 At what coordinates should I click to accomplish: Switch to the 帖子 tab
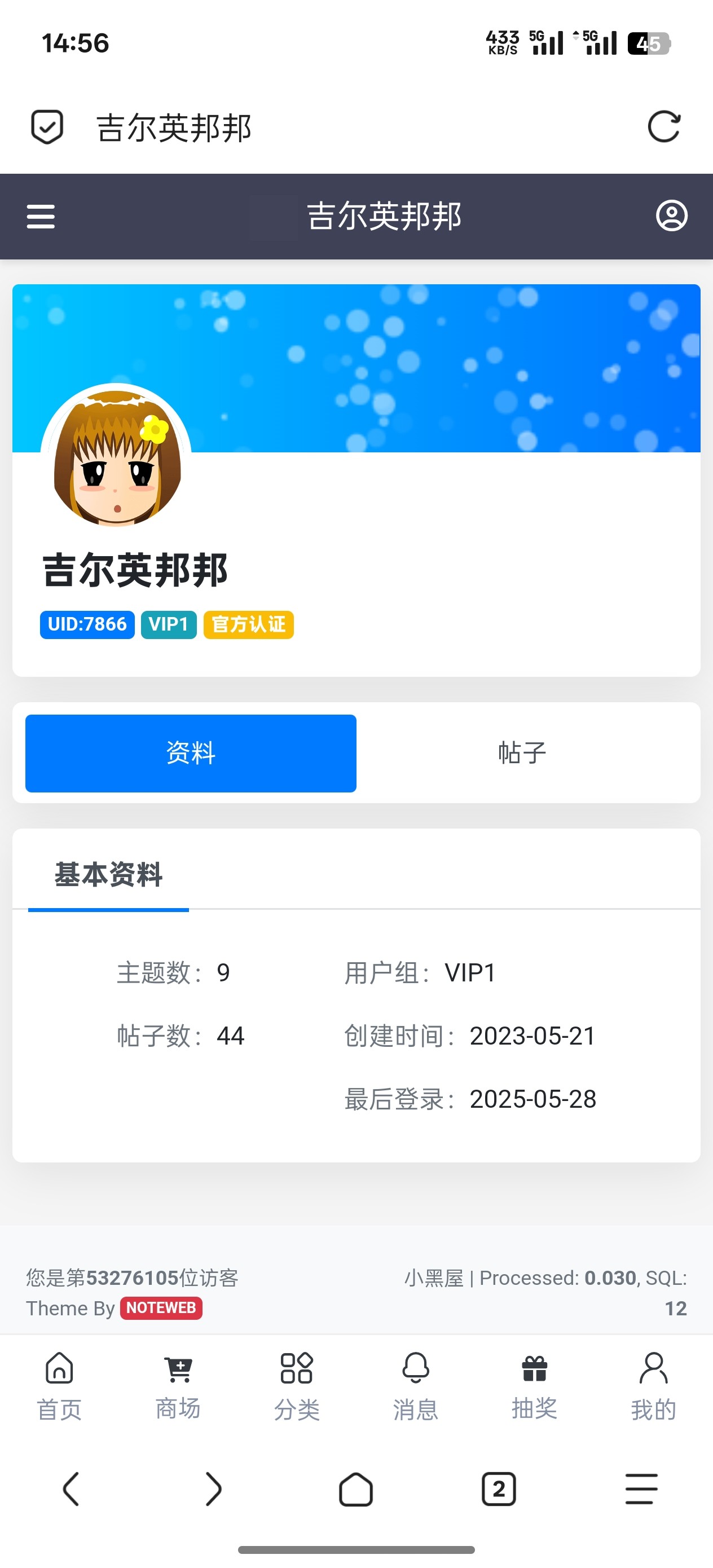[522, 753]
